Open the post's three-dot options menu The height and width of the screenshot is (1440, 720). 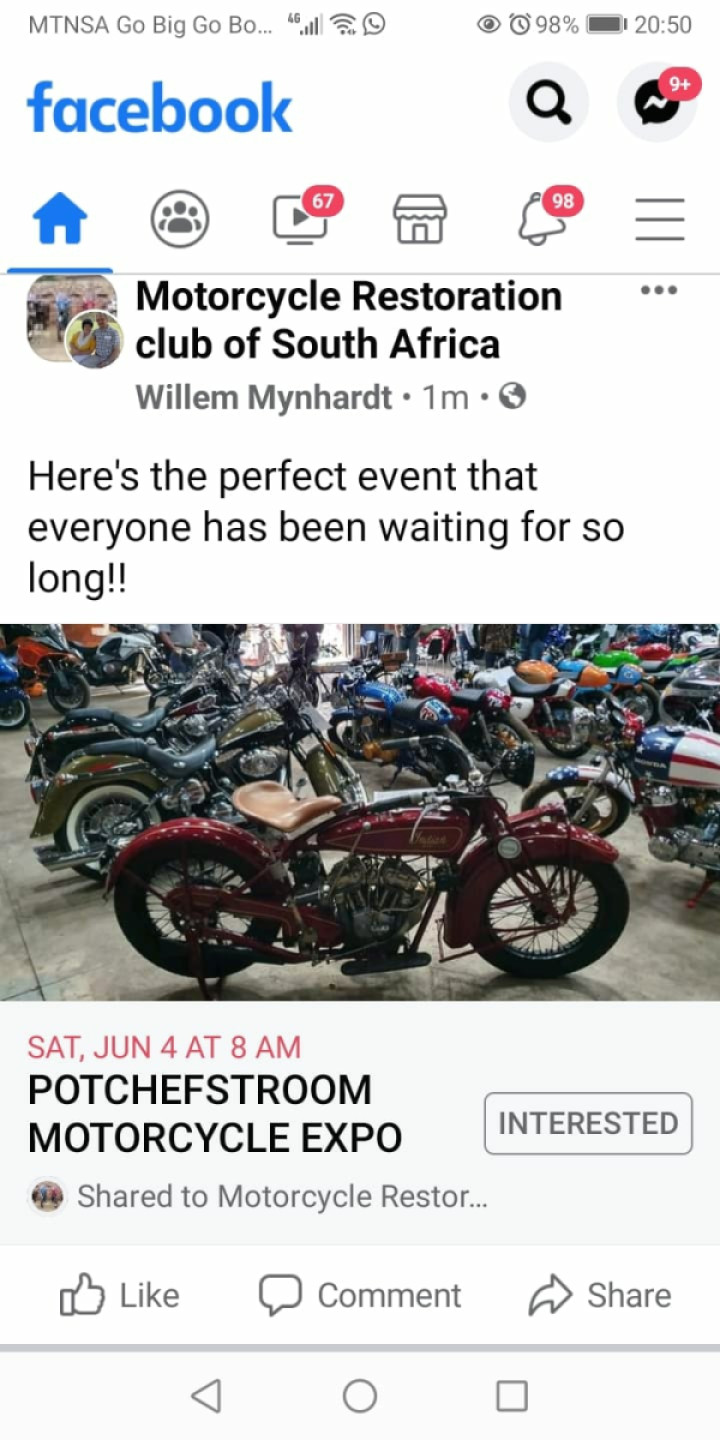(659, 291)
